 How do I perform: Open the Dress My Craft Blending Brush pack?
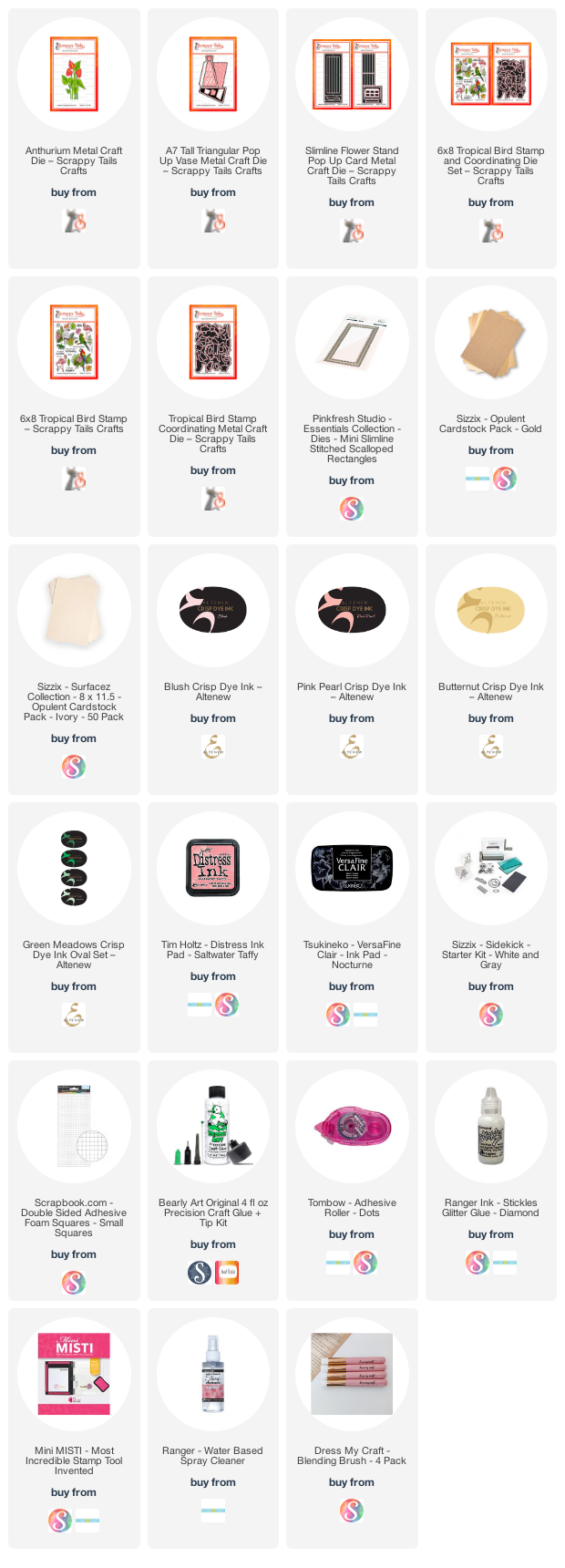(352, 1374)
